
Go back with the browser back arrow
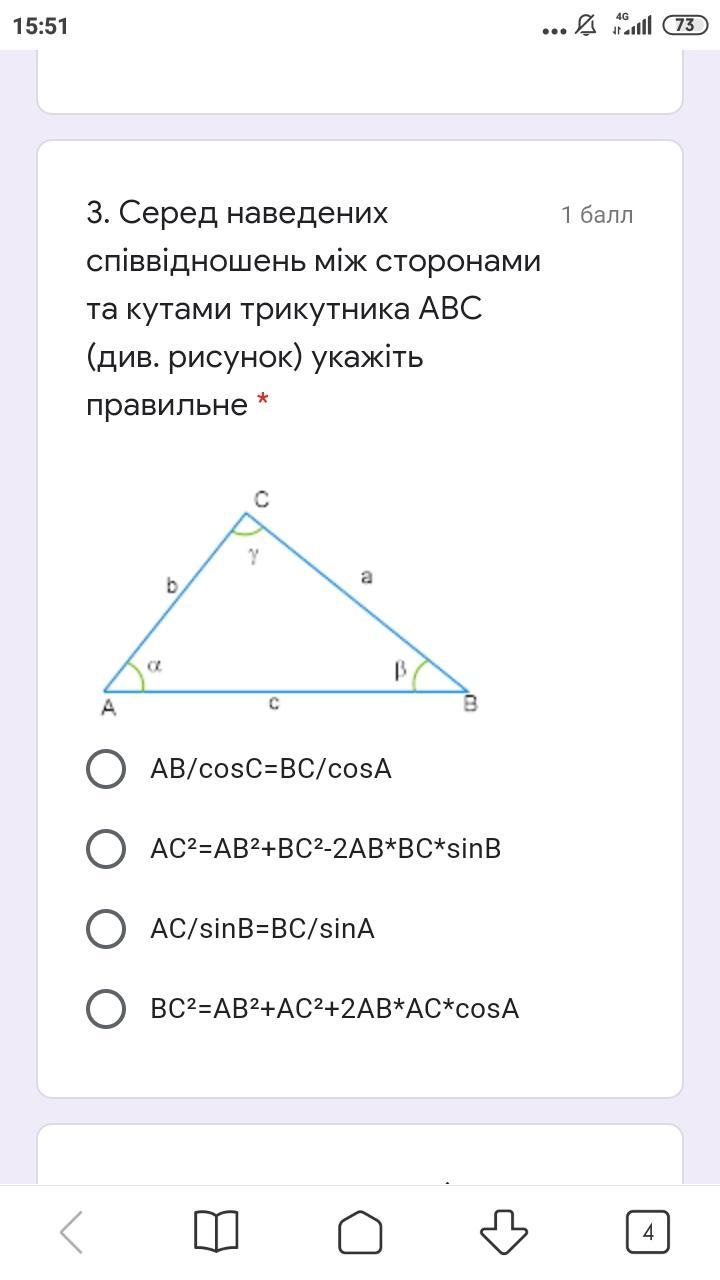[x=72, y=1232]
